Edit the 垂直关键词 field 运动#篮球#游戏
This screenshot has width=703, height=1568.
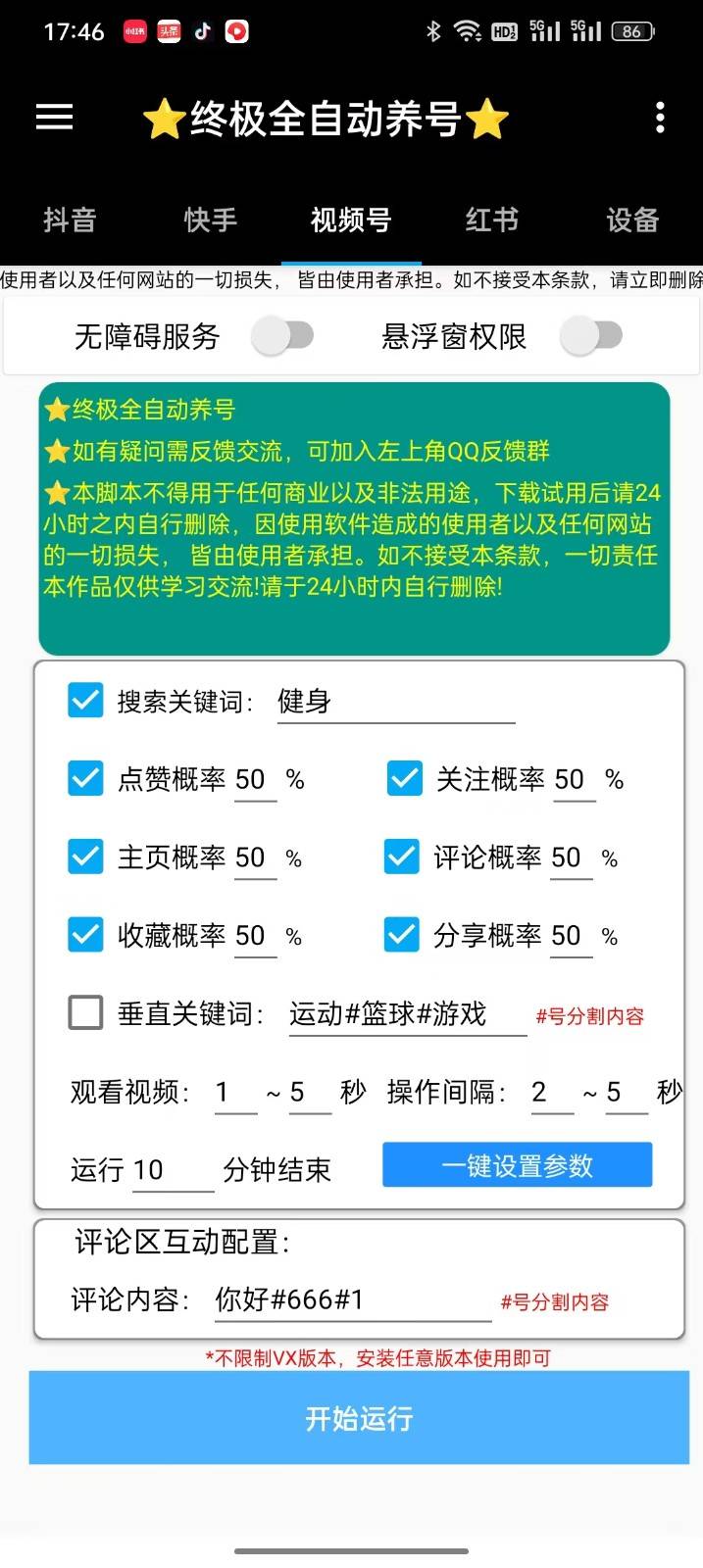click(407, 1014)
